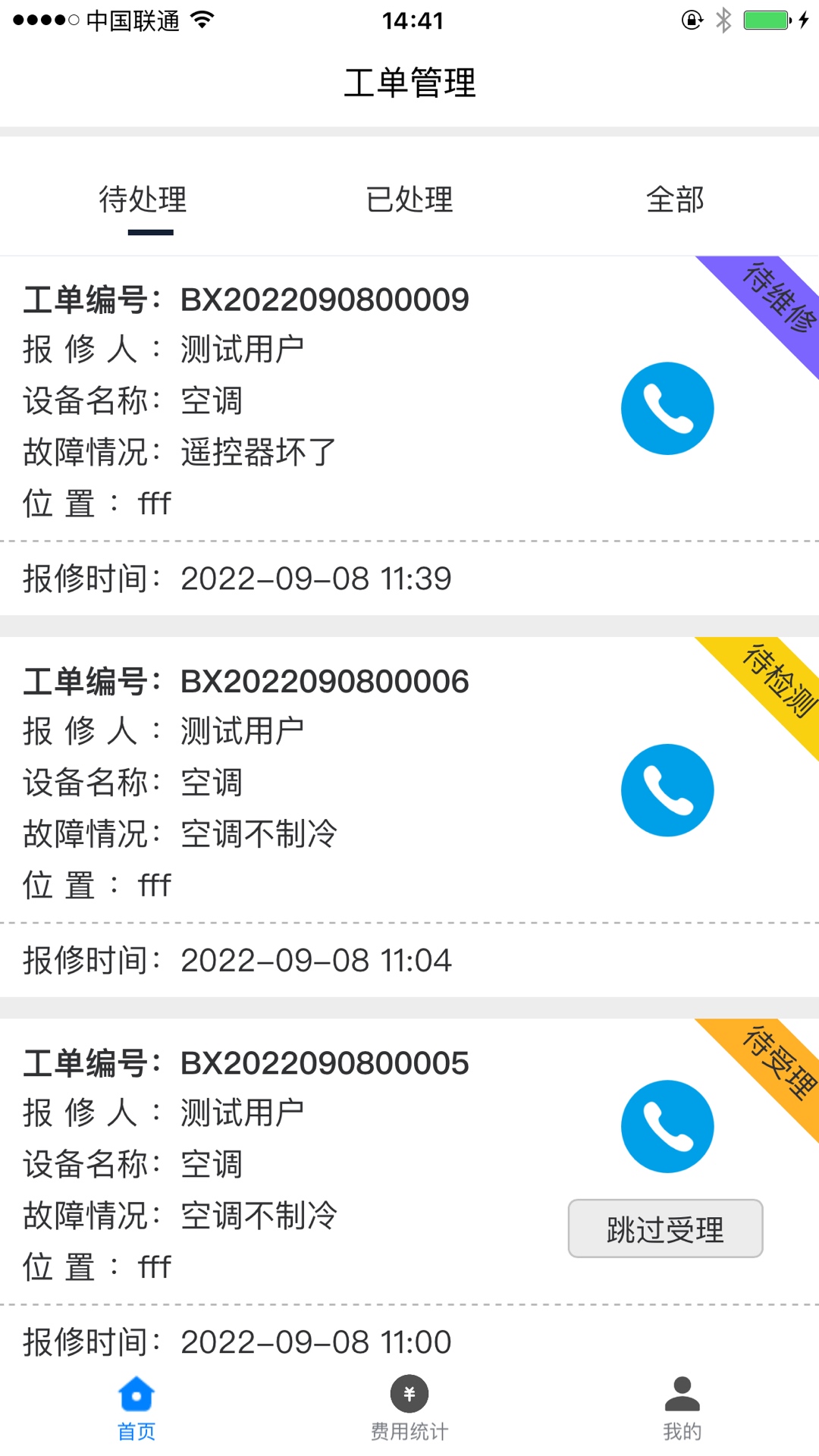Viewport: 819px width, 1456px height.
Task: Call reporter of order BX2022090800006
Action: point(667,790)
